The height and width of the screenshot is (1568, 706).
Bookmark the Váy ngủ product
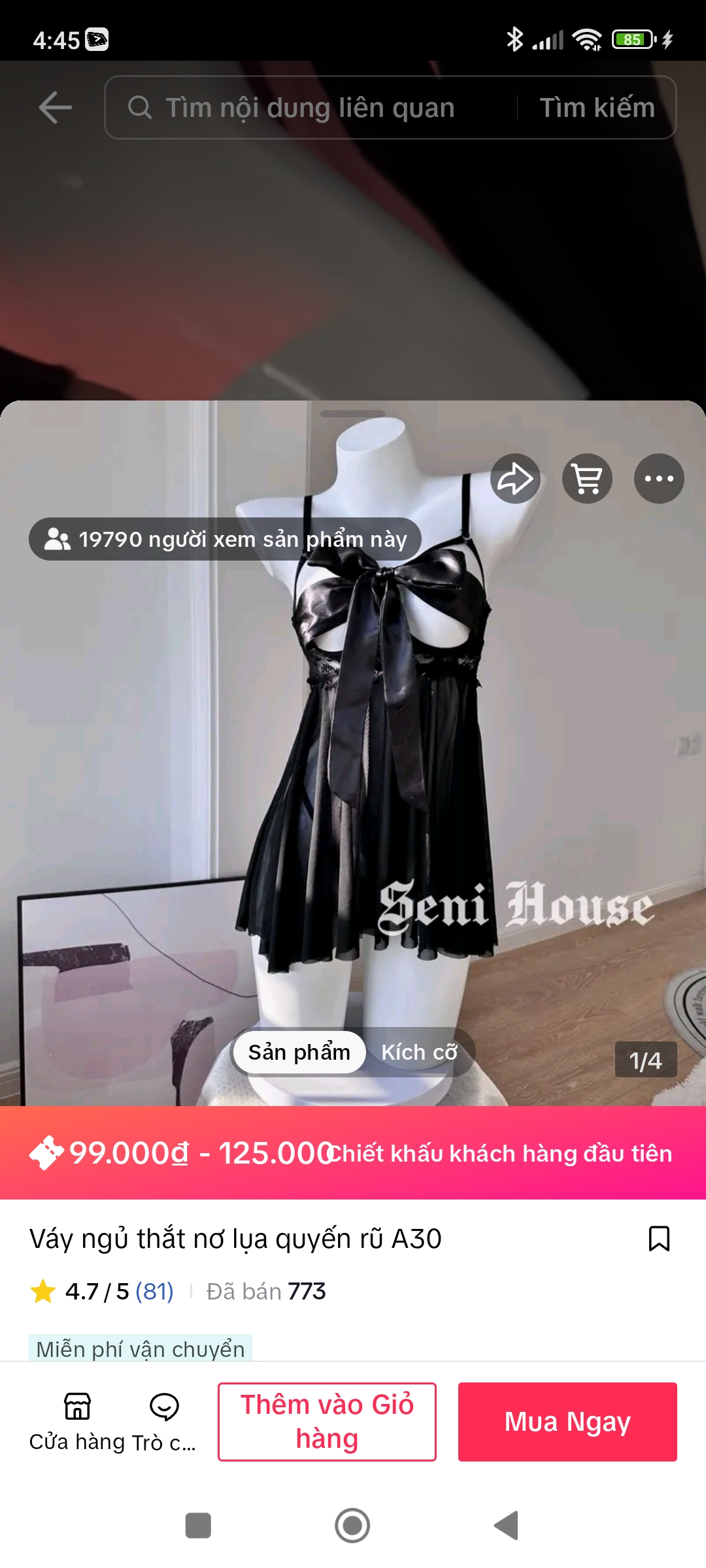pyautogui.click(x=658, y=1239)
